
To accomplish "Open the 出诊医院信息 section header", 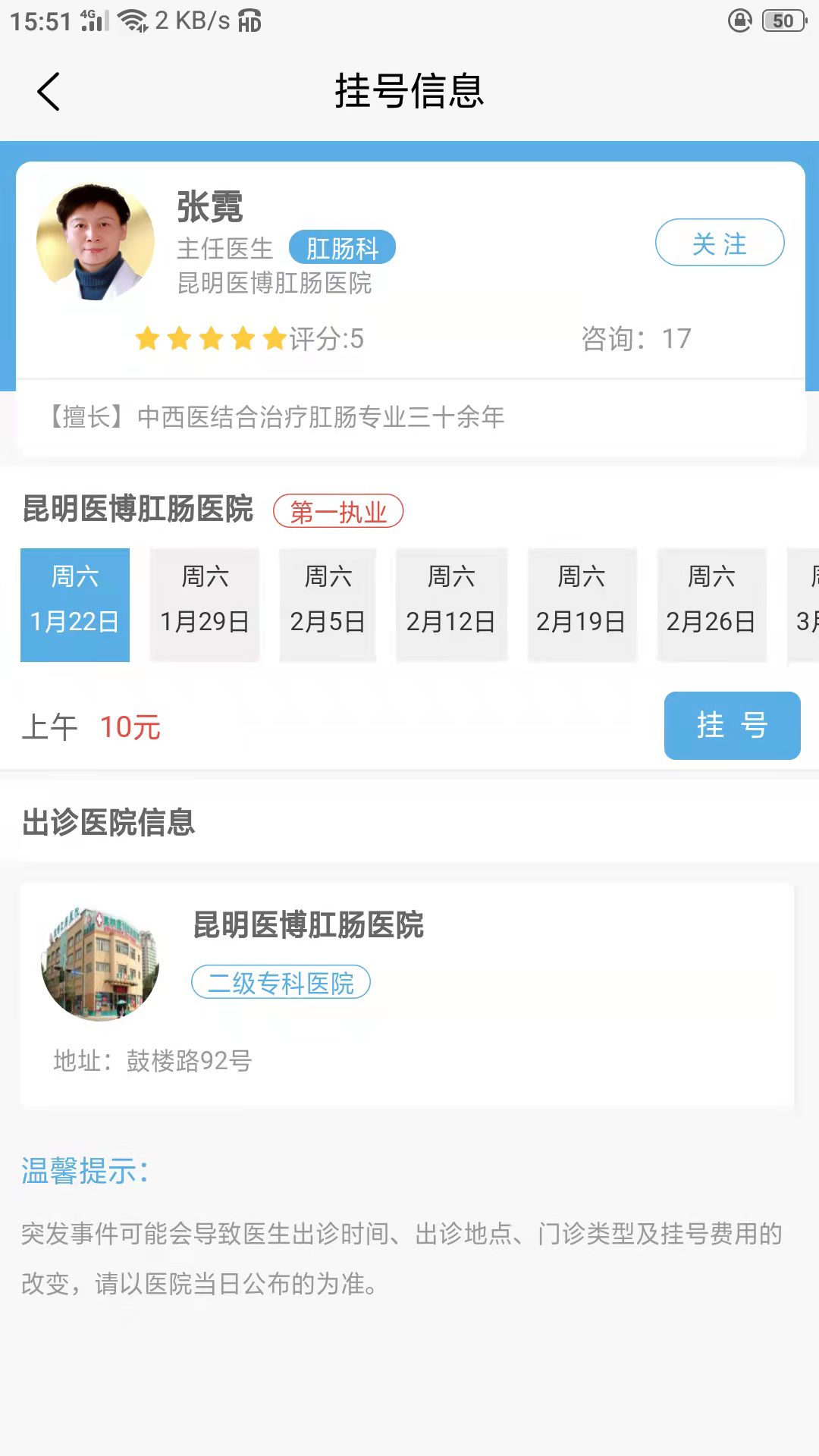I will click(108, 825).
